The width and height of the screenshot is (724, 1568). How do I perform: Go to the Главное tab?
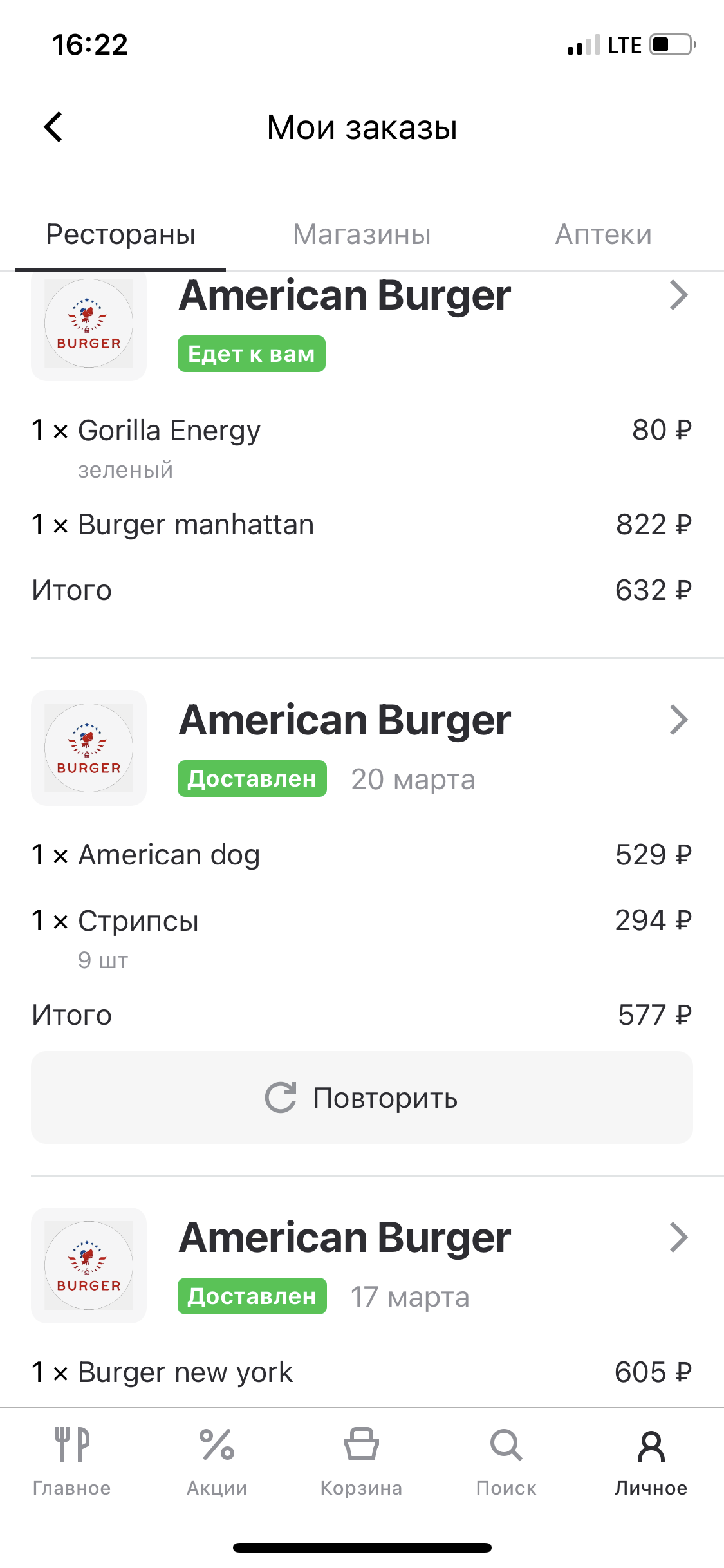pyautogui.click(x=71, y=1461)
